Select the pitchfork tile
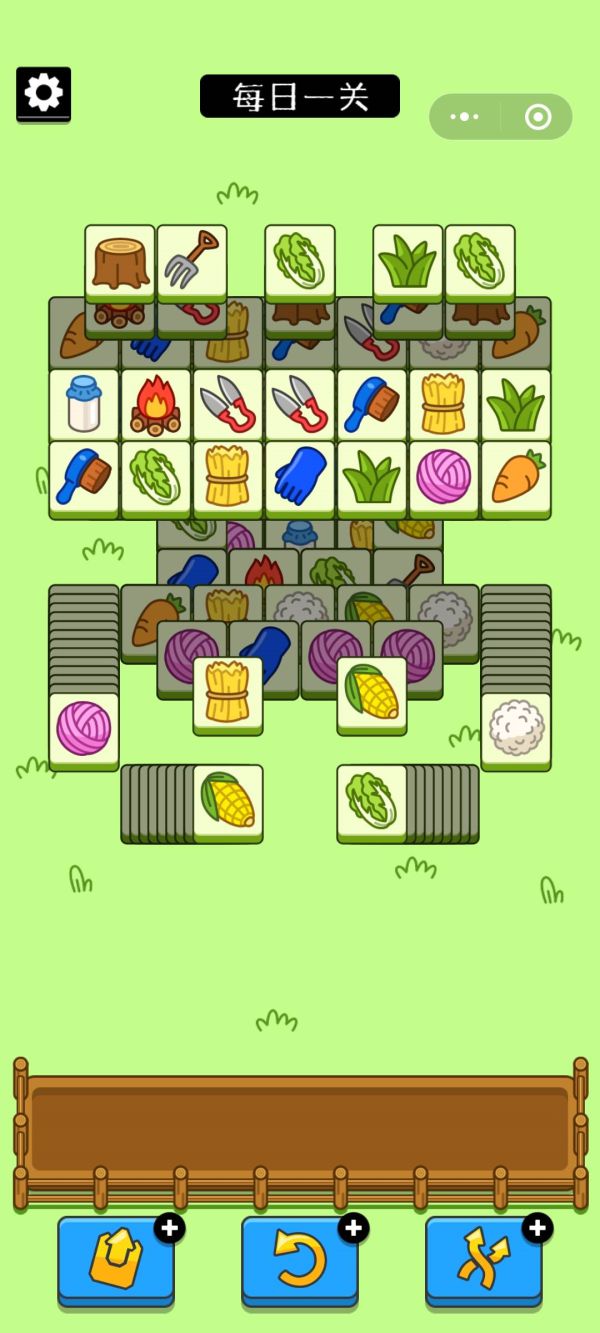 coord(192,261)
